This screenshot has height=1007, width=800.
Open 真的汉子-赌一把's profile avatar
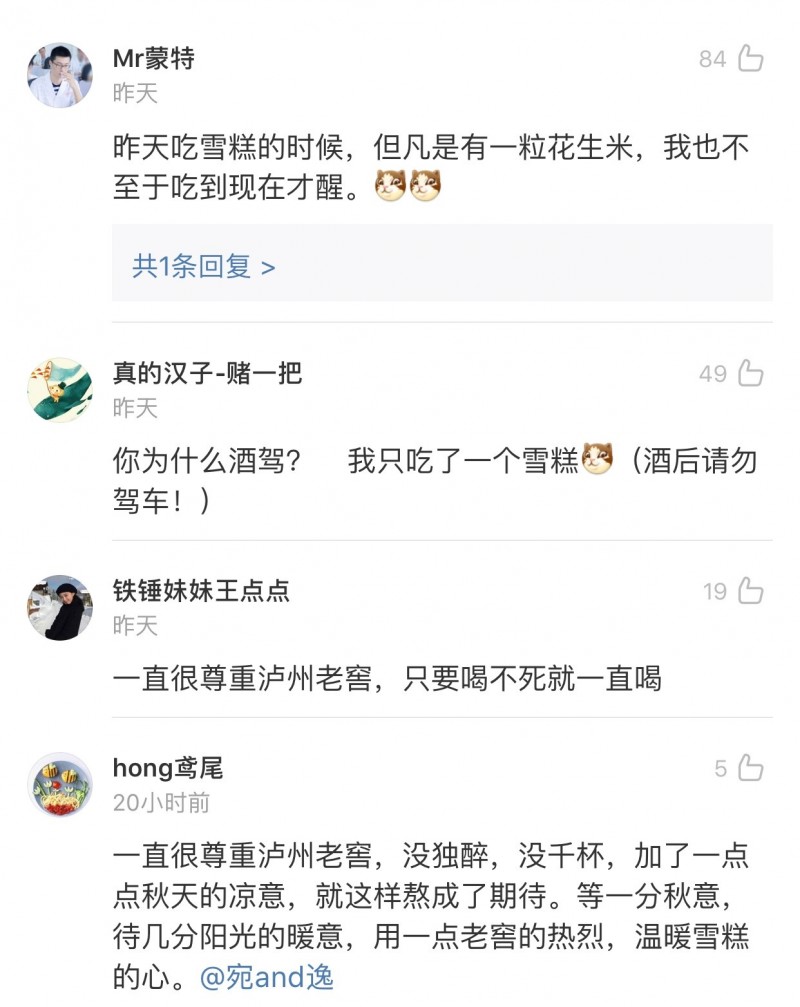coord(60,390)
